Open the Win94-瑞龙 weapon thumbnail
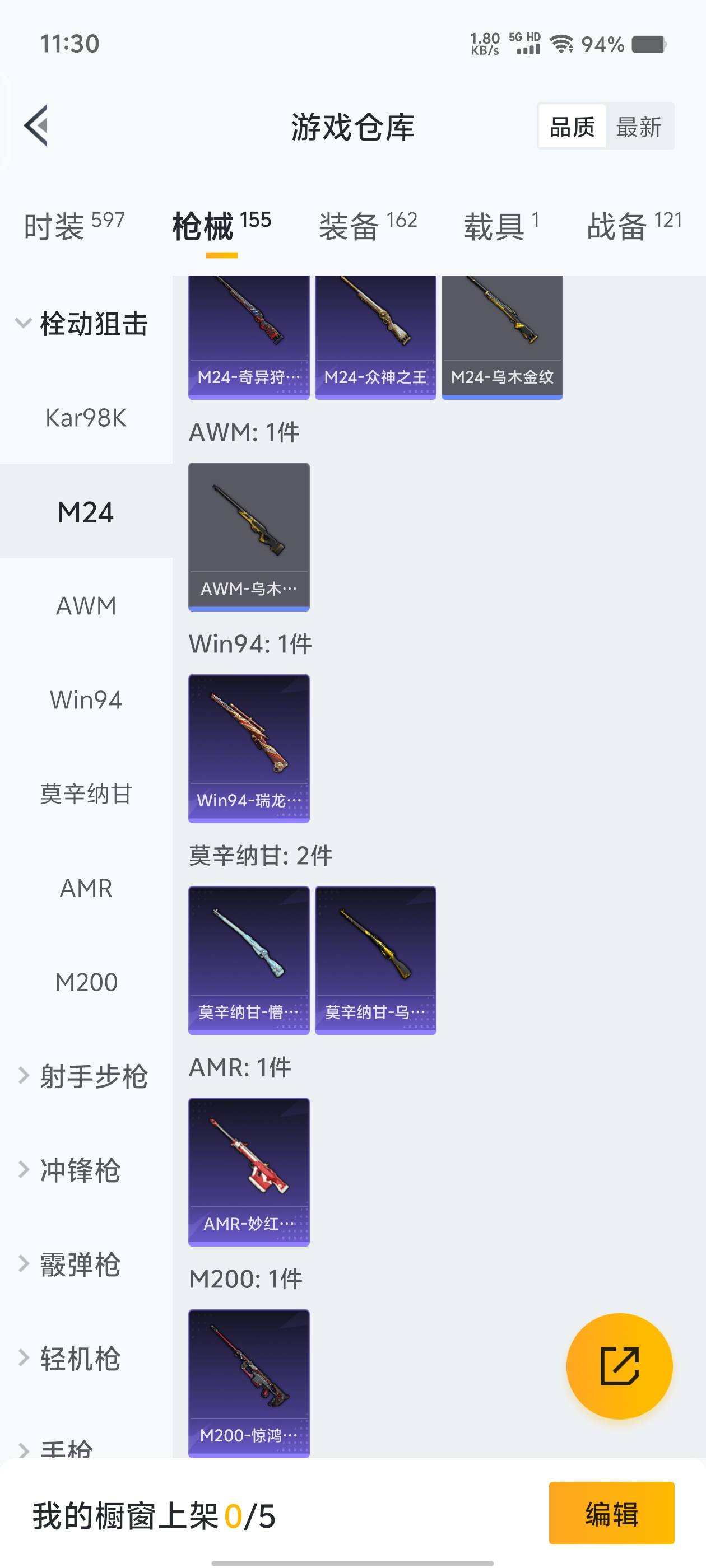Viewport: 706px width, 1568px height. pos(249,748)
